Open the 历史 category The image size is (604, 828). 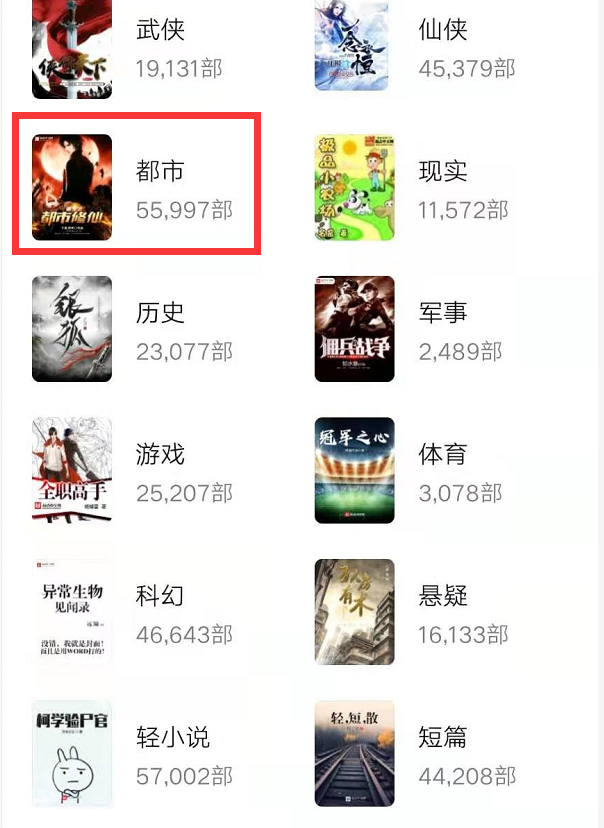click(x=160, y=314)
